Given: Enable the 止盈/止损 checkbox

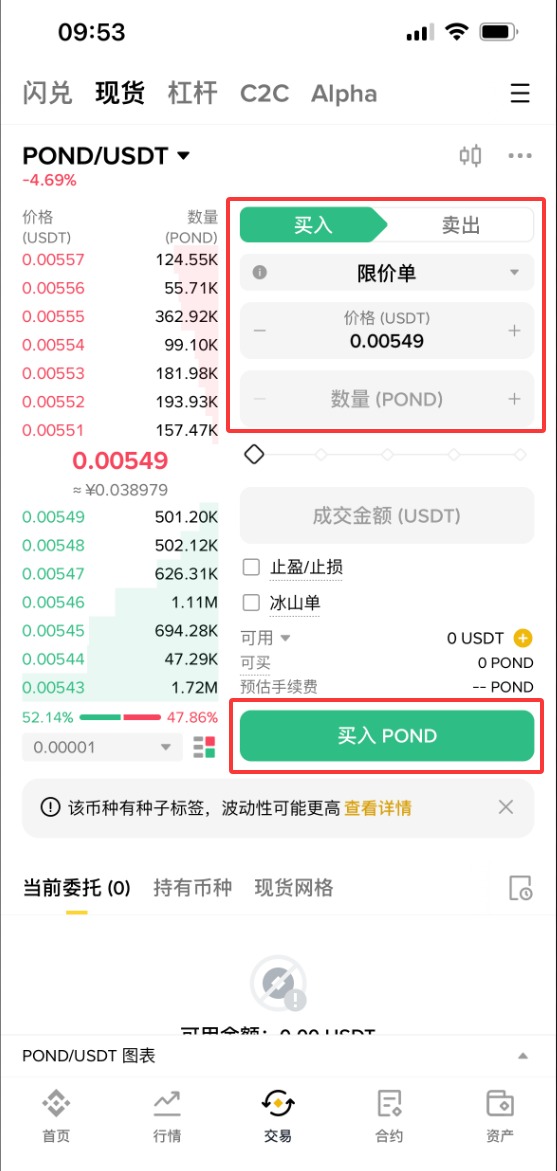Looking at the screenshot, I should (252, 568).
